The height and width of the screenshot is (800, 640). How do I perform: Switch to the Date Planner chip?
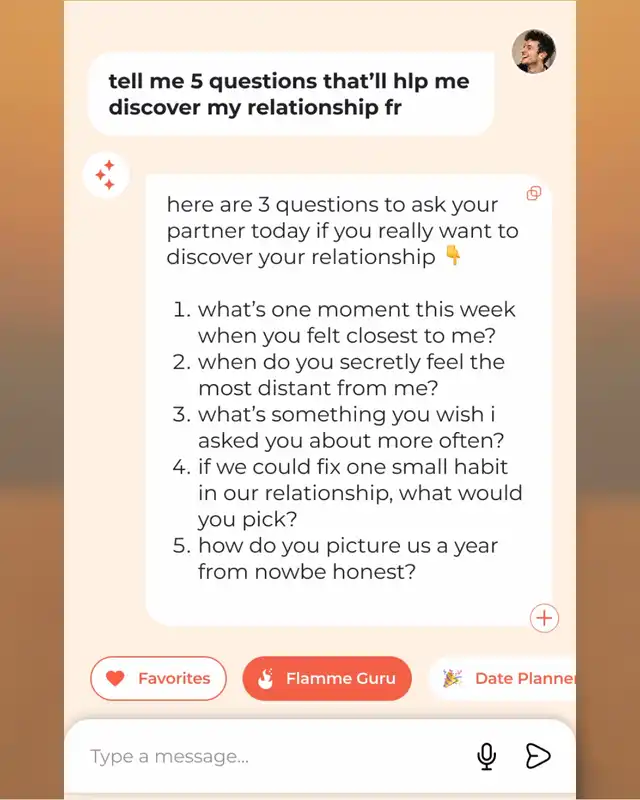point(503,678)
